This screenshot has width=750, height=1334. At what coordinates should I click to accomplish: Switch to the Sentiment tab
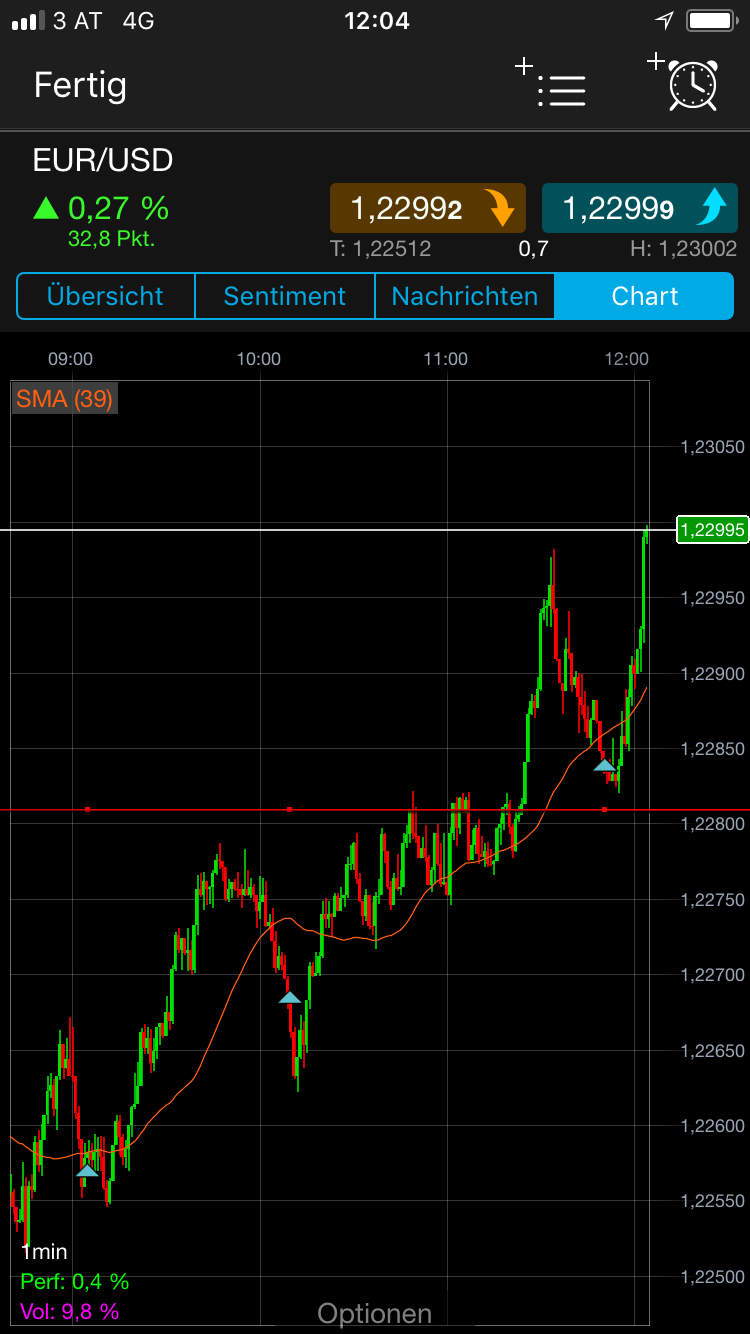point(284,296)
